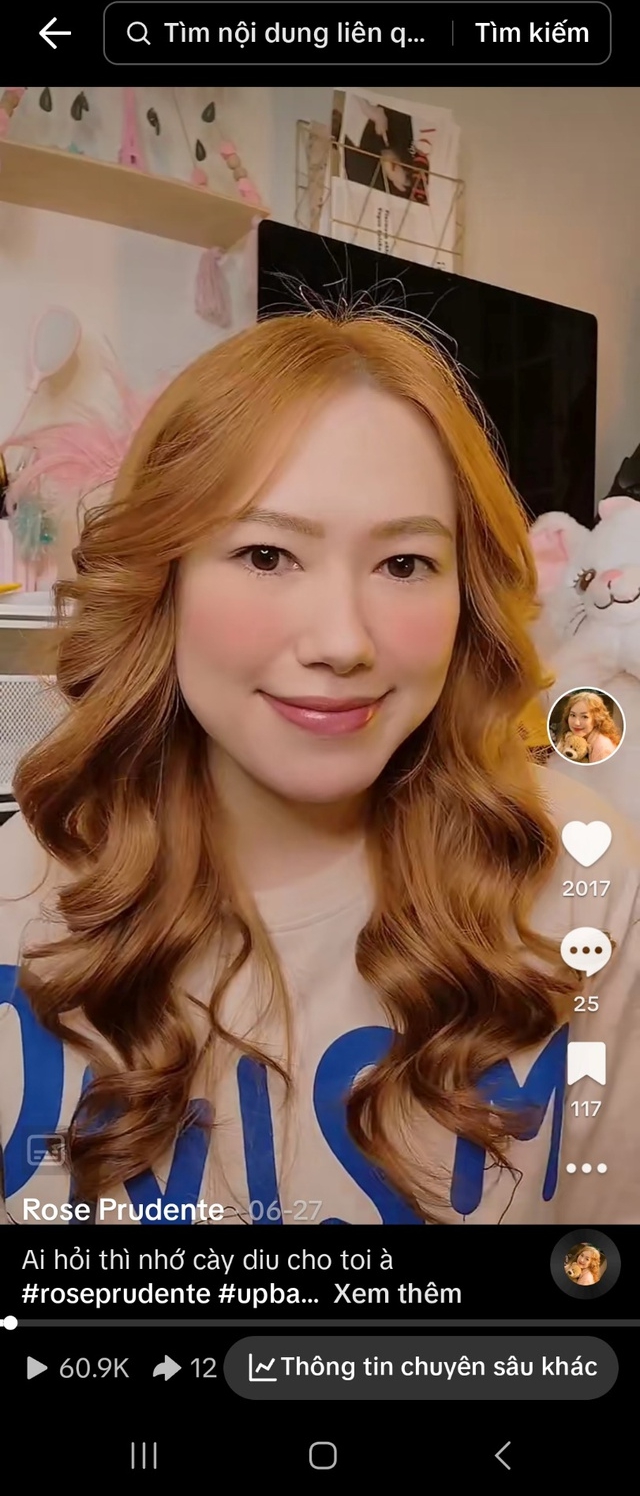
Task: Open the three-dot more options menu
Action: pos(586,1168)
